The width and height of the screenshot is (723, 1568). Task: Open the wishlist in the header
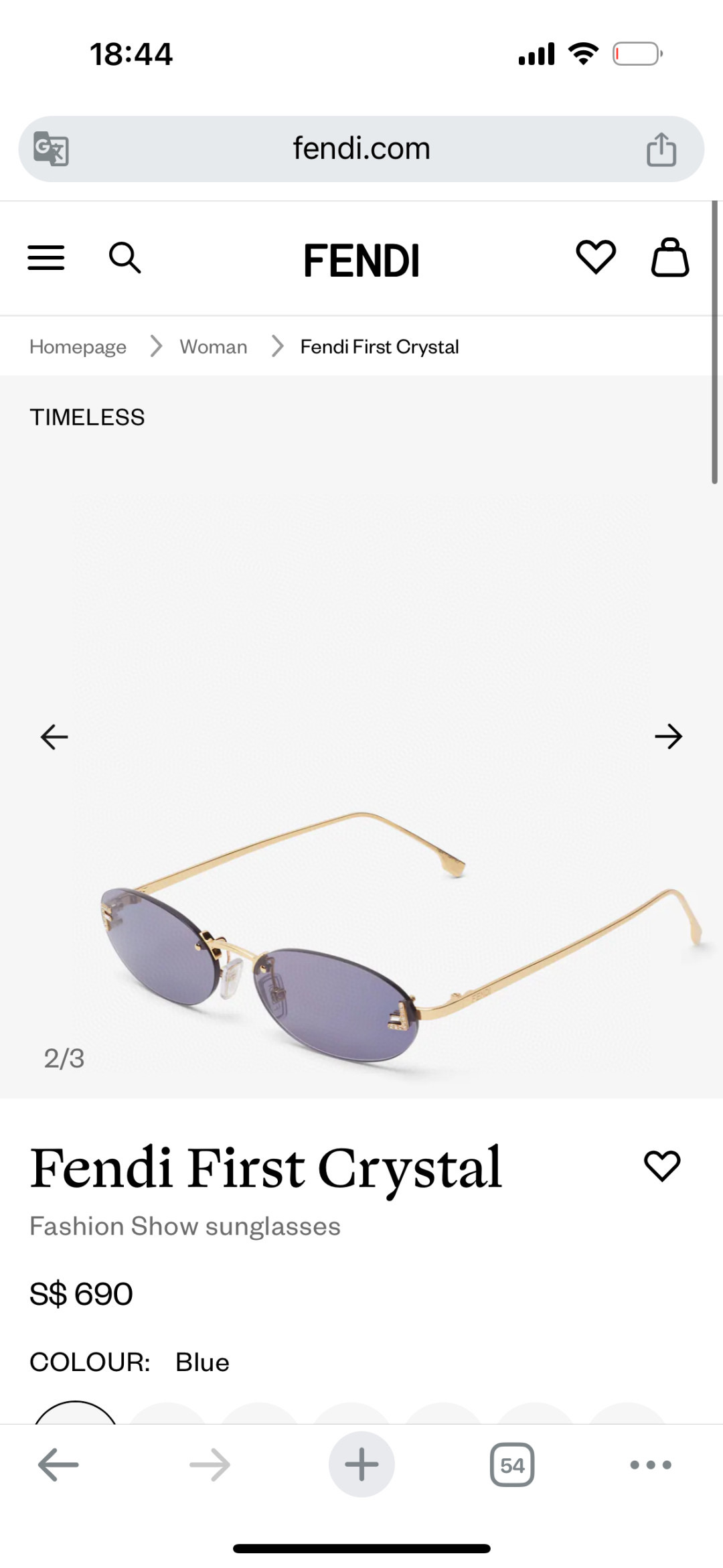596,257
